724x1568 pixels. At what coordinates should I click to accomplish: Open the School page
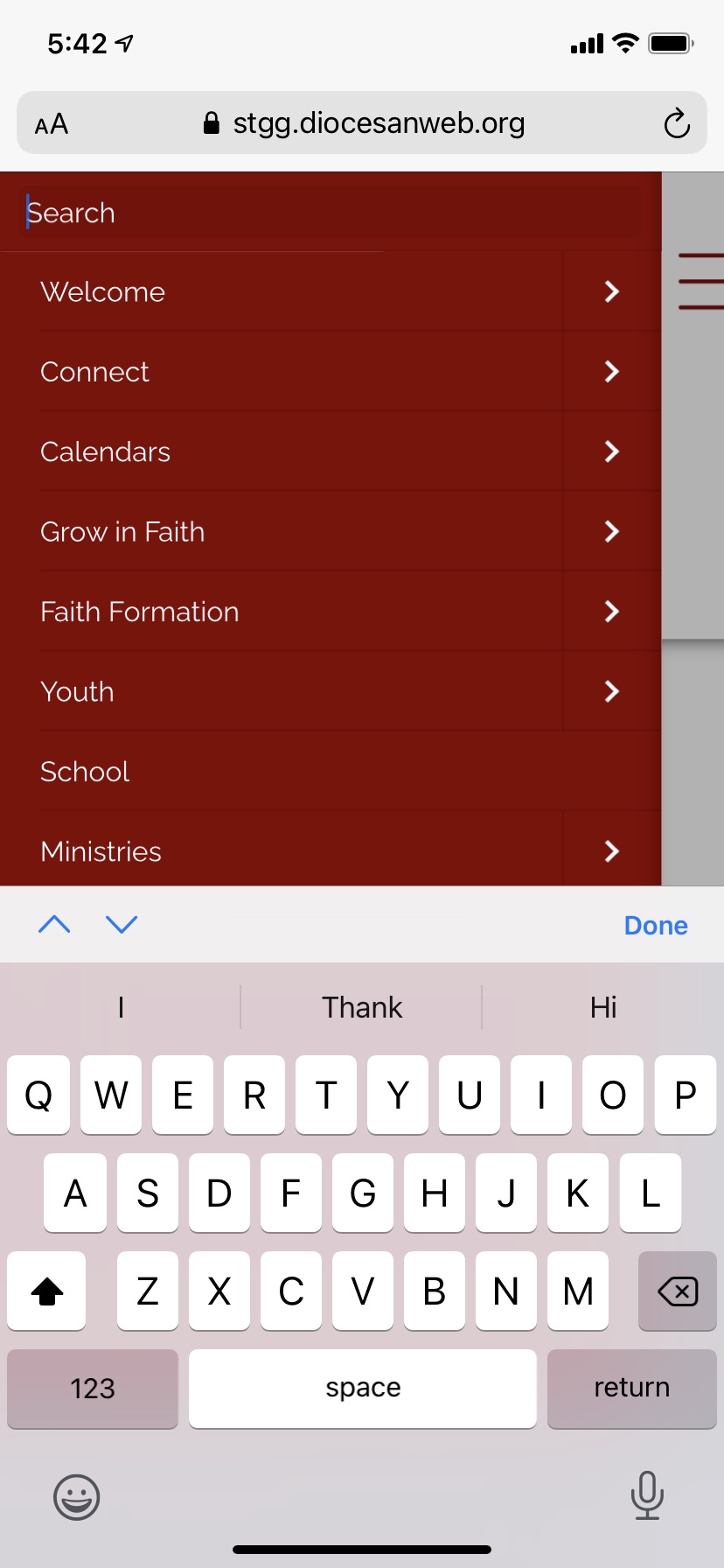coord(86,772)
